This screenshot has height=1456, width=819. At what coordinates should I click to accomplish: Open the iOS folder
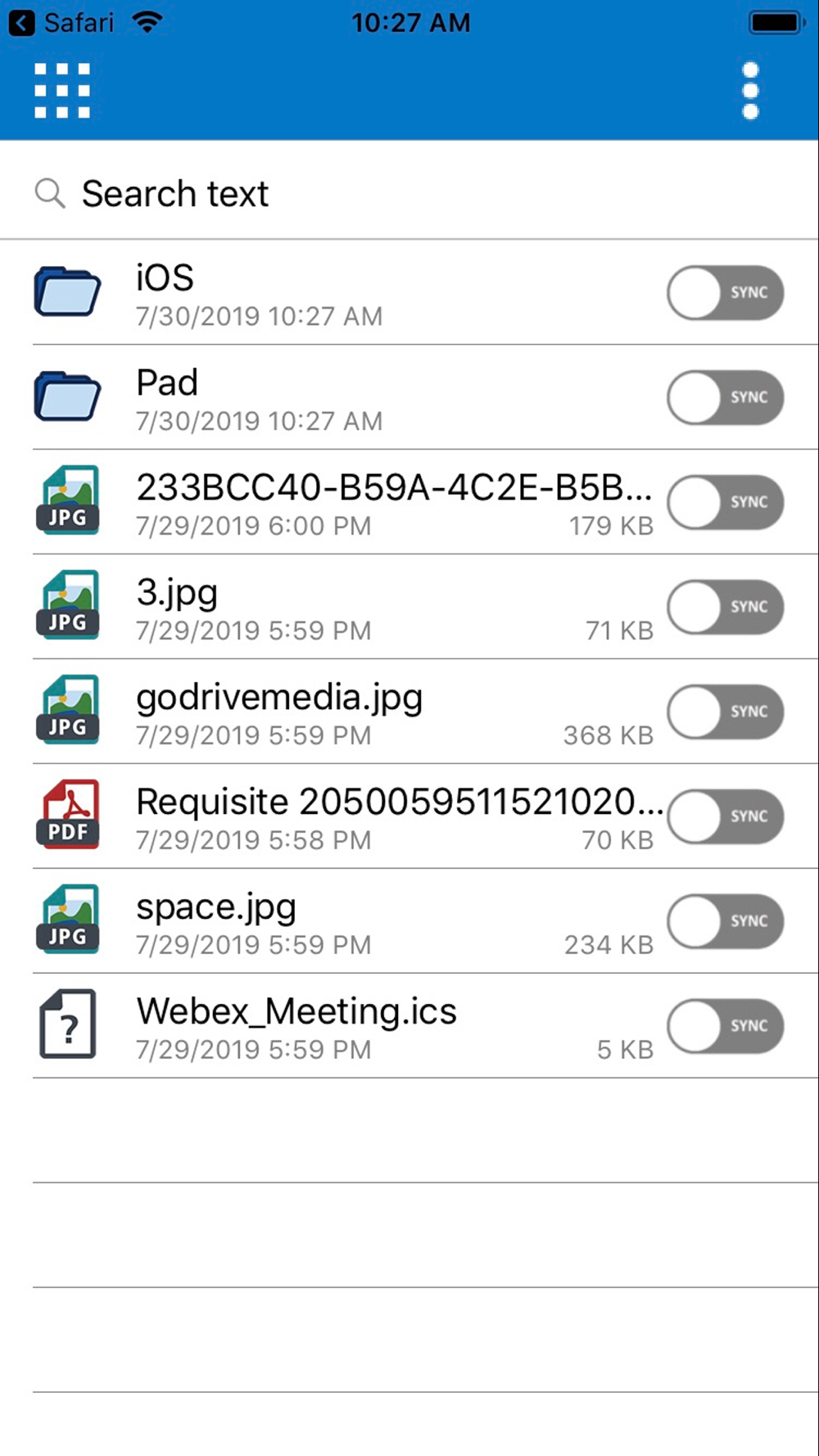pos(344,293)
